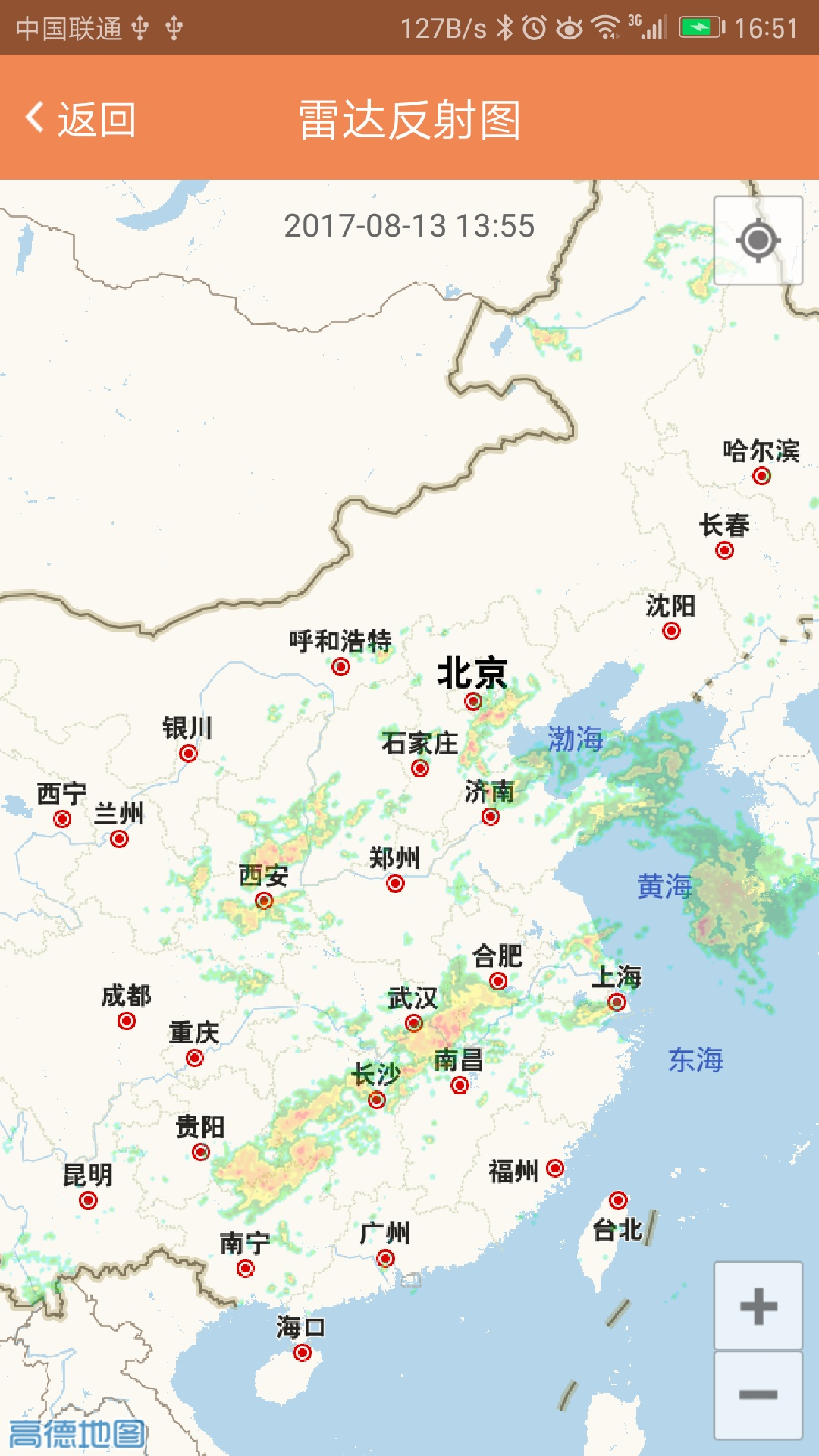Viewport: 819px width, 1456px height.
Task: Center map on my current location
Action: [758, 240]
